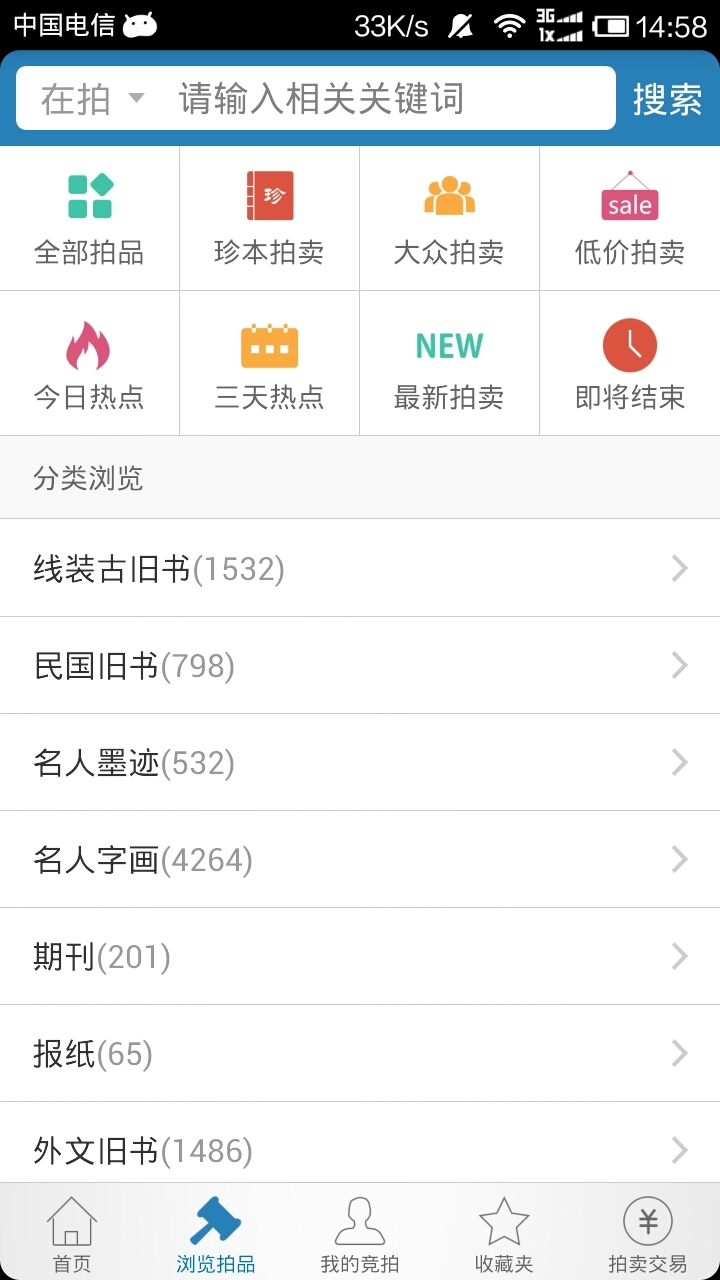Open 即将结束 auctions

click(630, 364)
